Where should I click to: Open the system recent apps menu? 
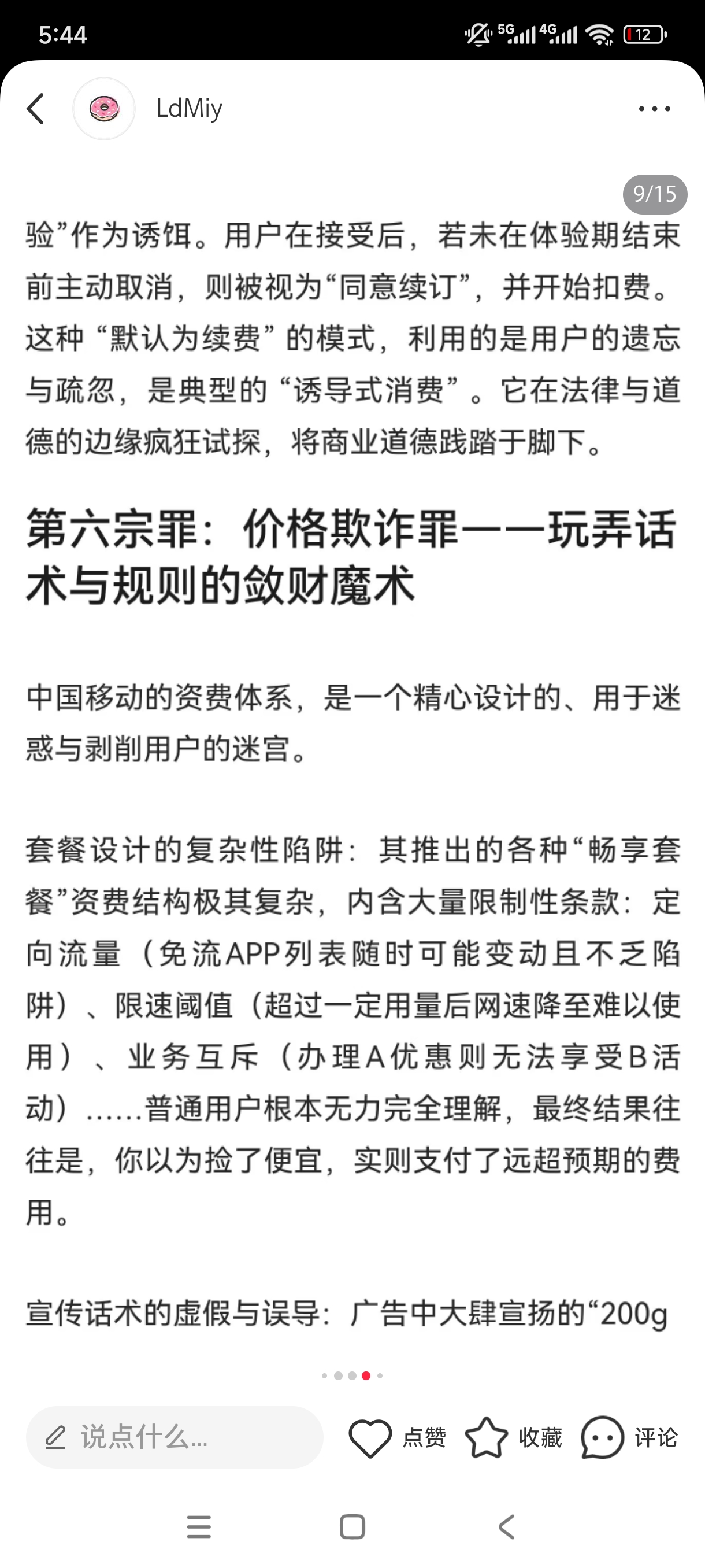[198, 1526]
